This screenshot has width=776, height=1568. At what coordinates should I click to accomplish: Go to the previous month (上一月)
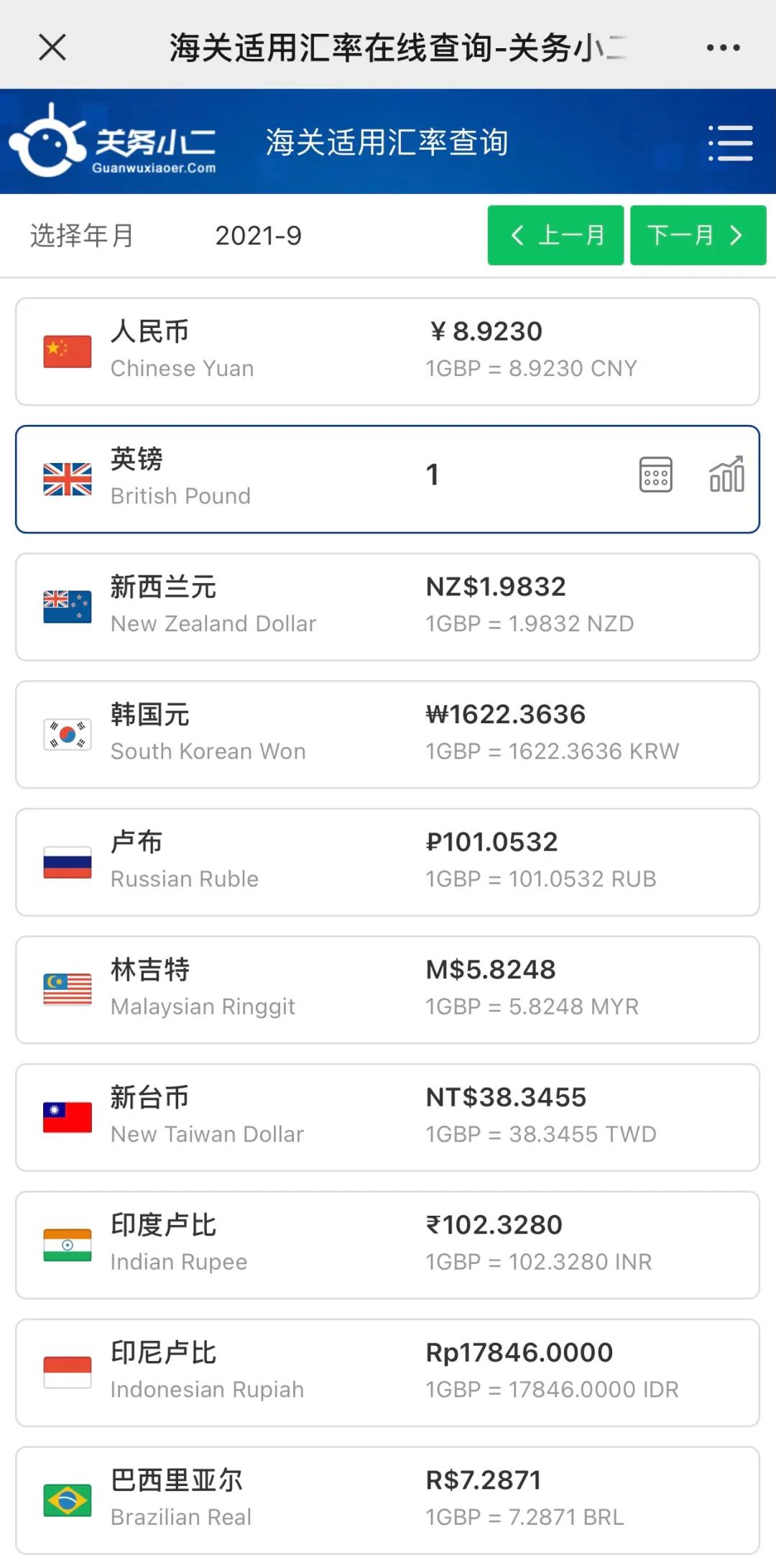click(555, 235)
